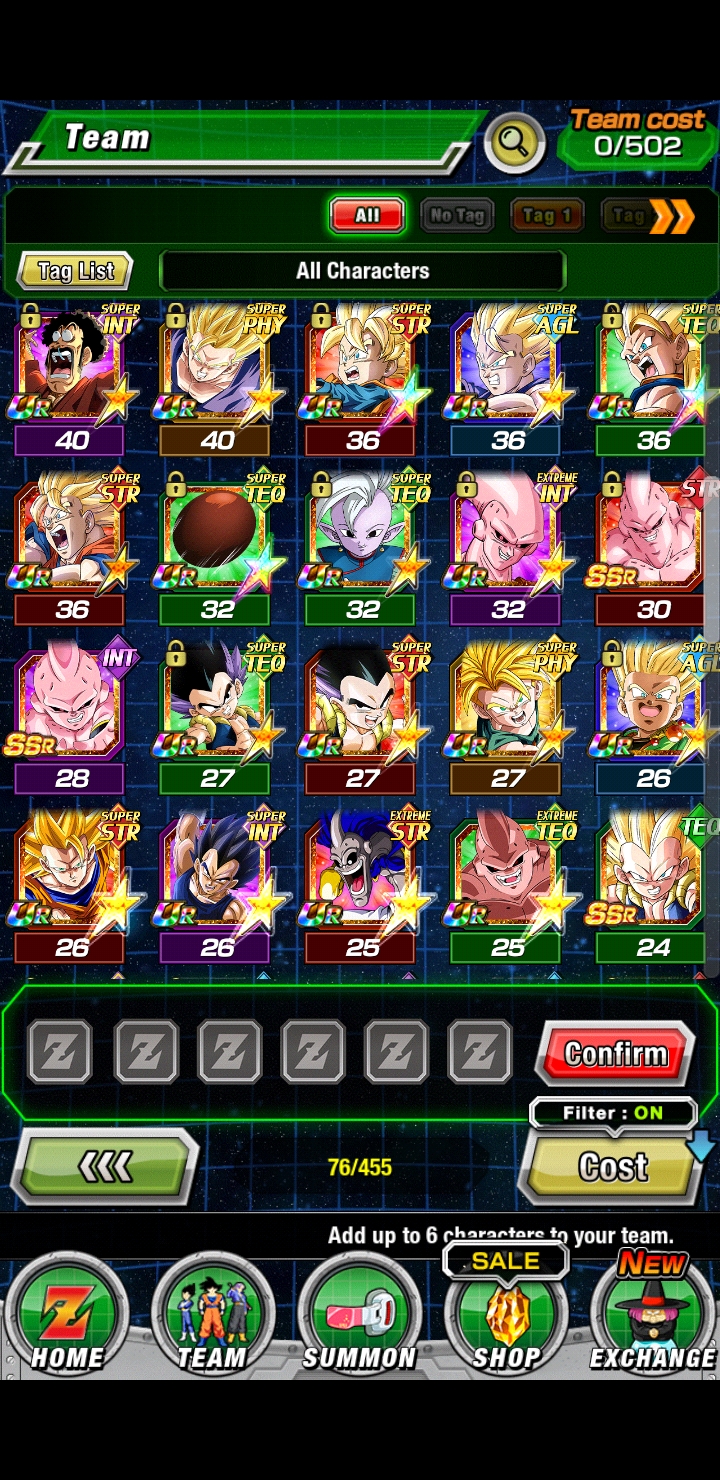The height and width of the screenshot is (1480, 720).
Task: Change the Cost sort order
Action: pyautogui.click(x=613, y=1166)
